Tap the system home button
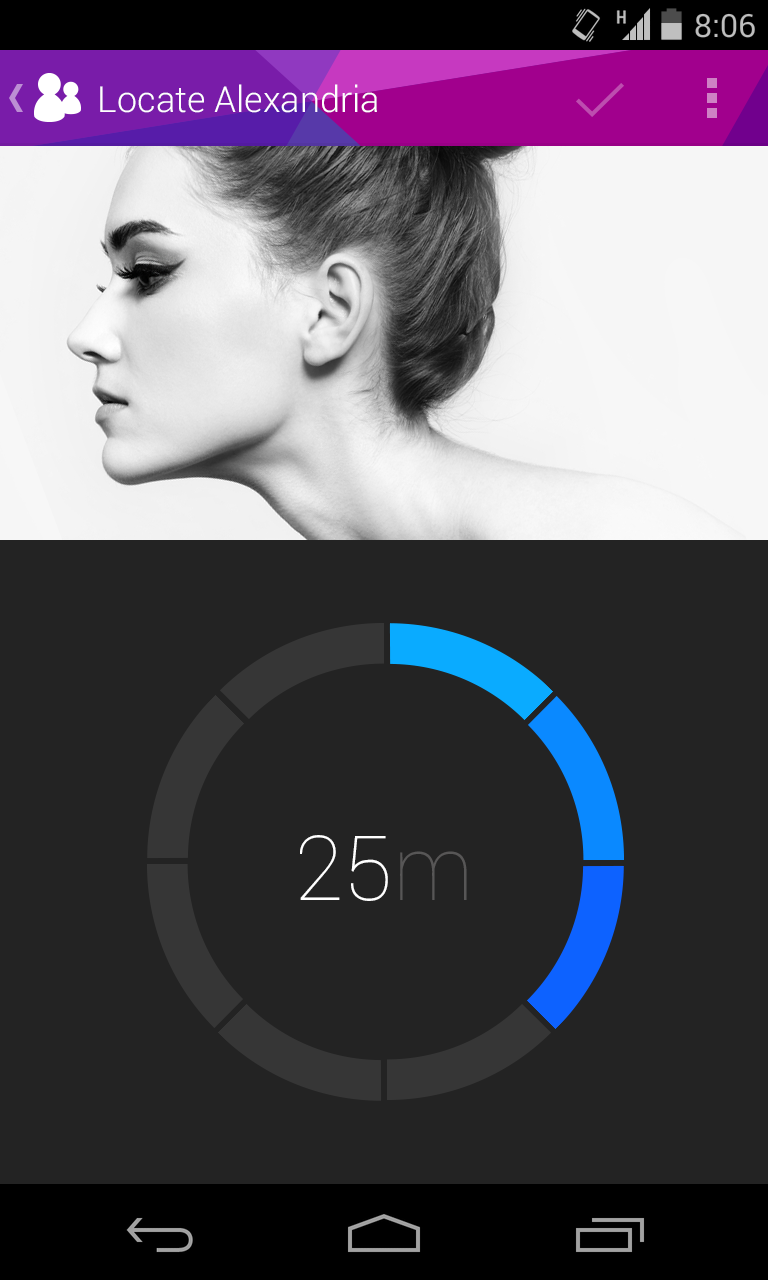 click(384, 1233)
